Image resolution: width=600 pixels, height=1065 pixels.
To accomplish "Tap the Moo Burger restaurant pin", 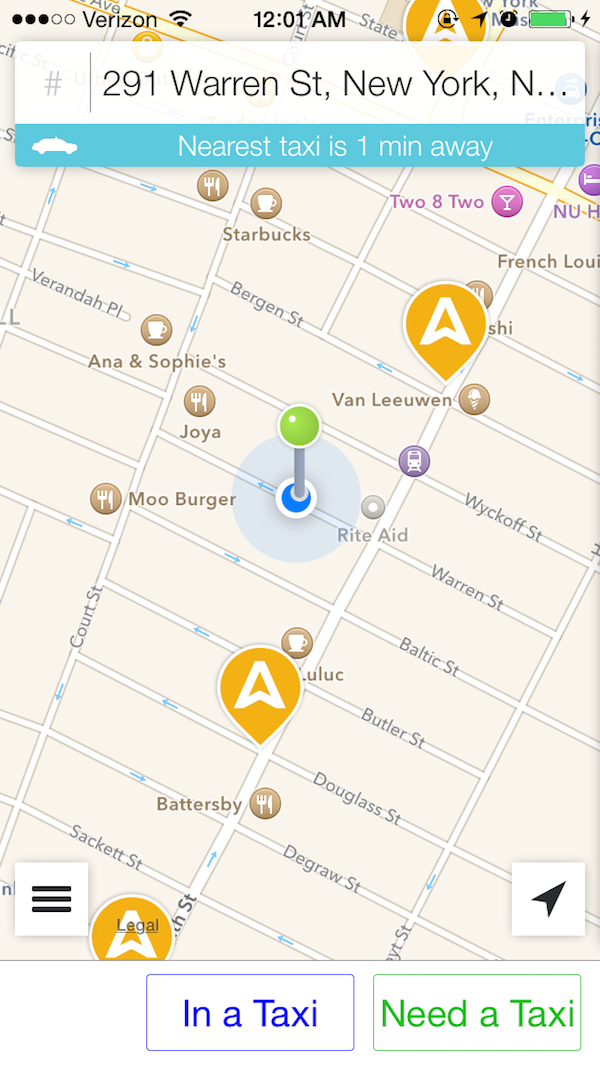I will pyautogui.click(x=106, y=498).
